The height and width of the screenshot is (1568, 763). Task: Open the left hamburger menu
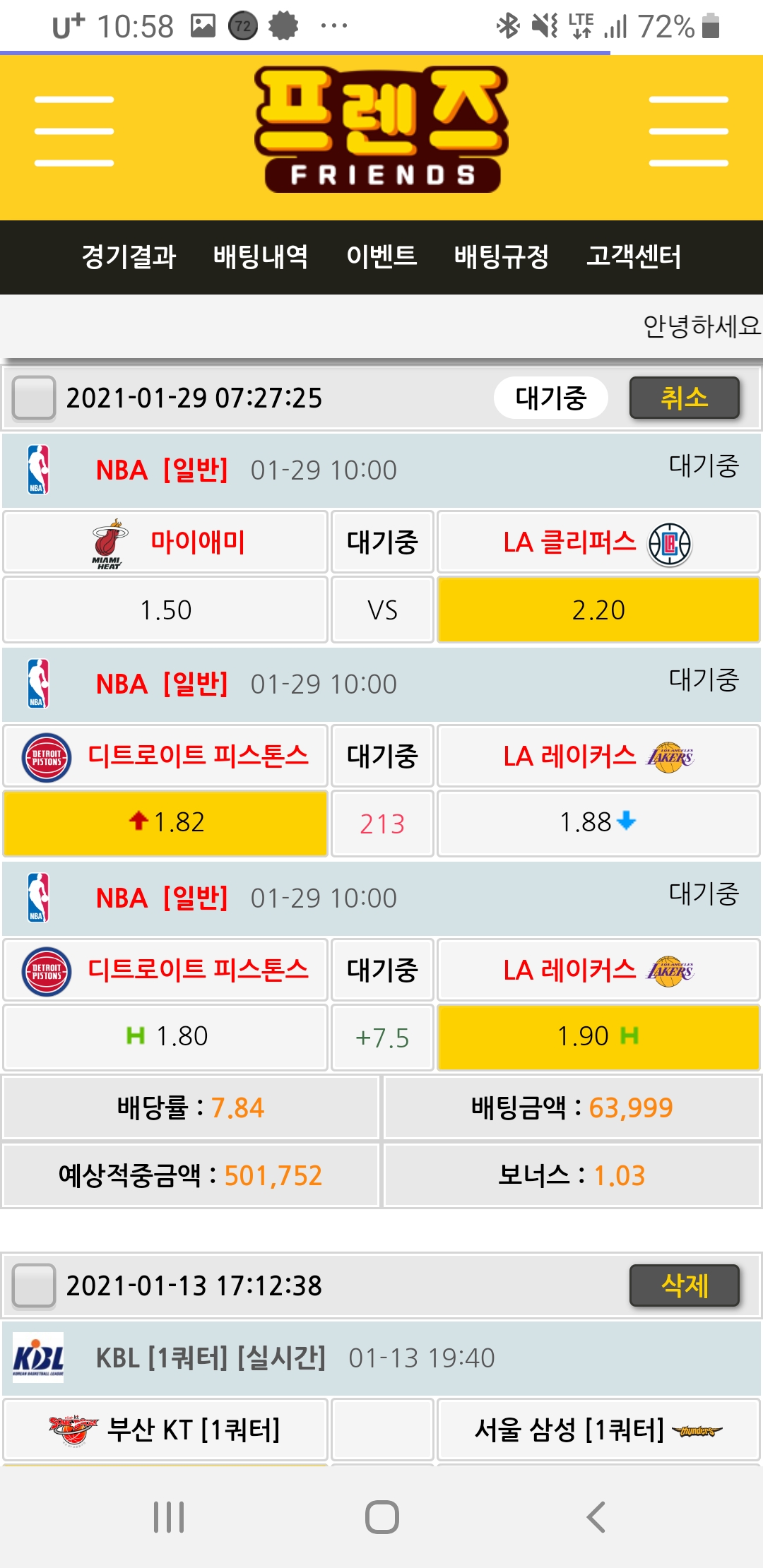click(x=74, y=131)
